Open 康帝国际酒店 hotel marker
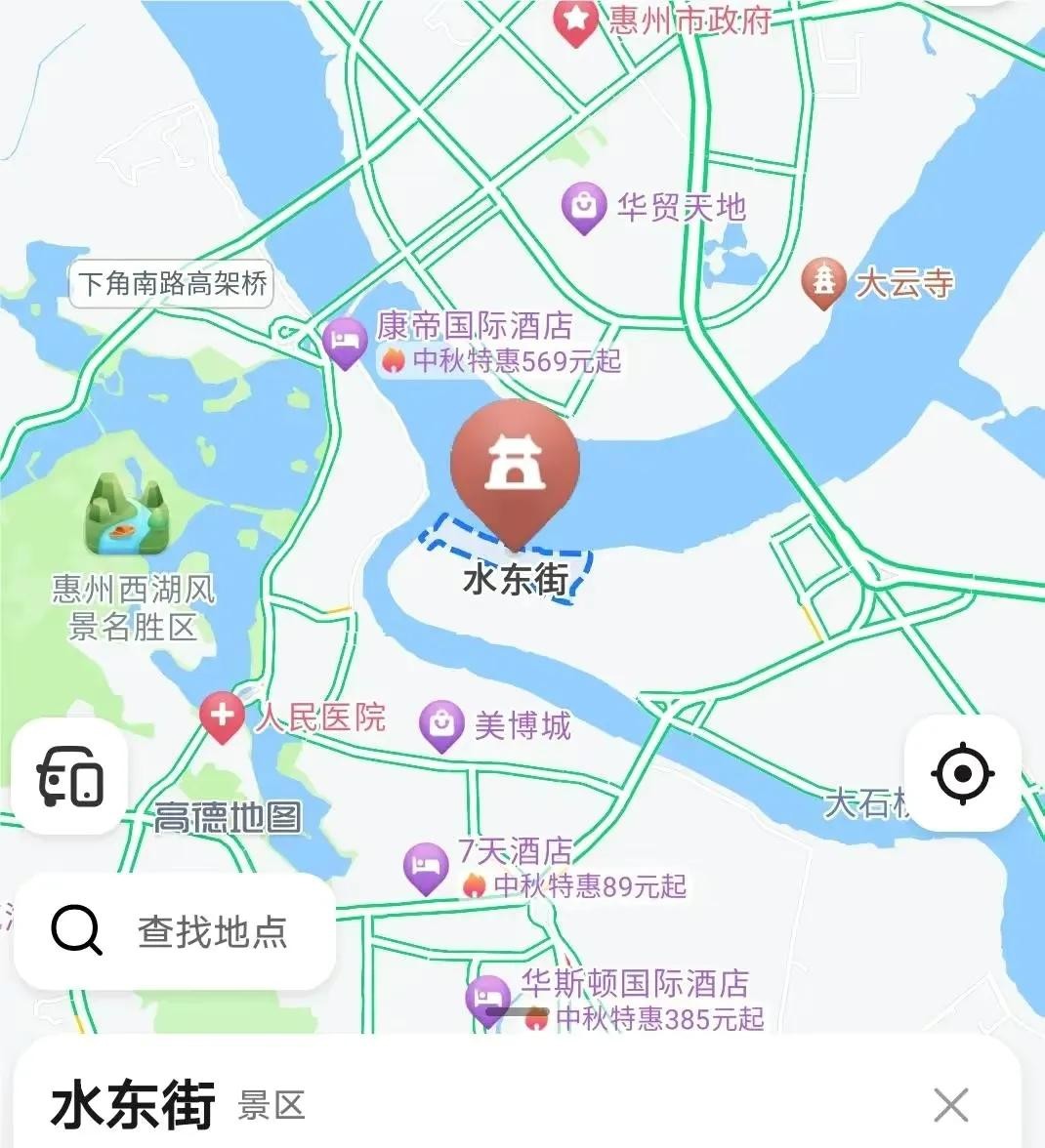The height and width of the screenshot is (1148, 1045). coord(345,343)
